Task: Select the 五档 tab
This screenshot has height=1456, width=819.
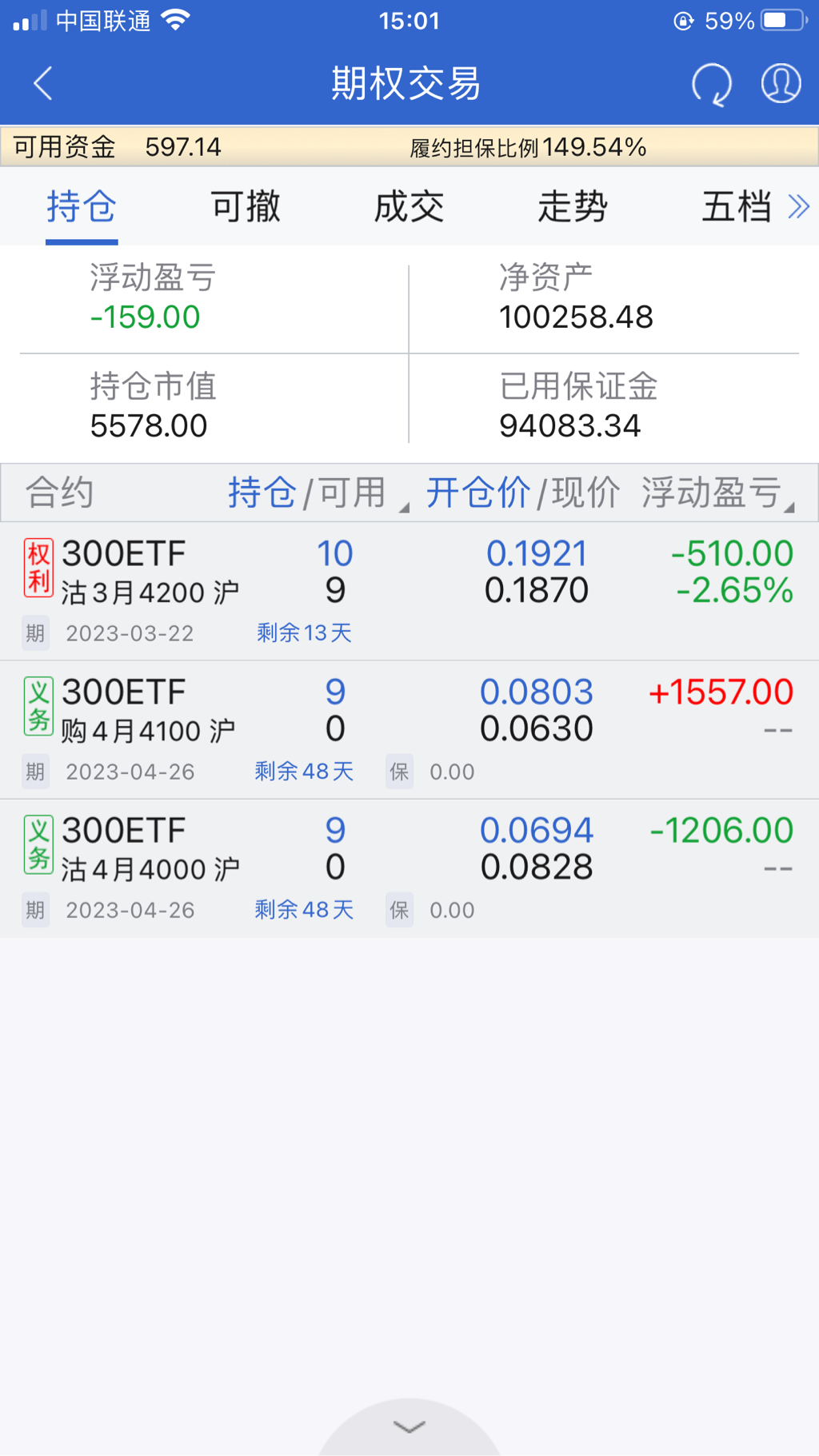Action: click(736, 207)
